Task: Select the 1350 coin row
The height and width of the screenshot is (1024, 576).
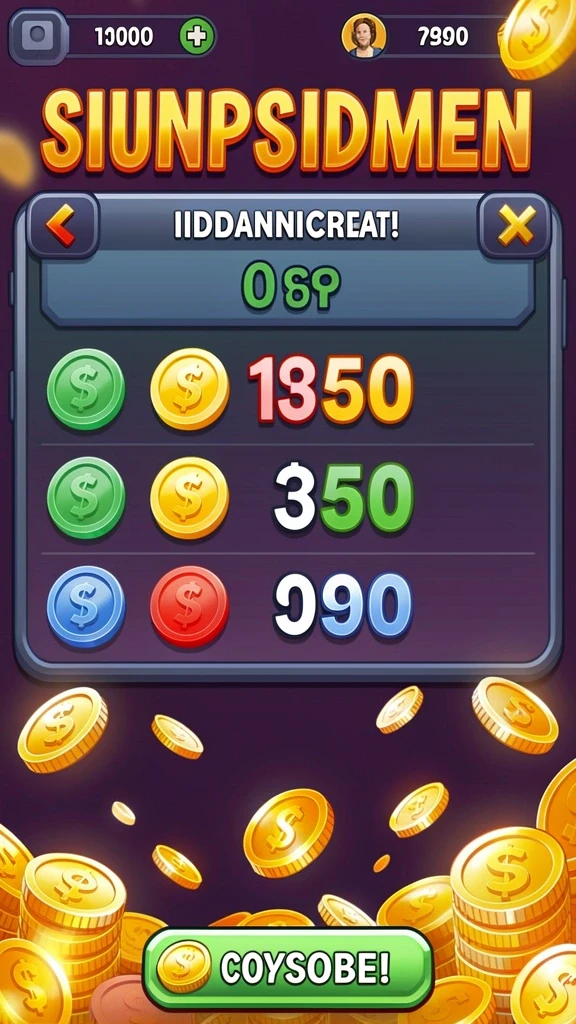Action: [287, 390]
